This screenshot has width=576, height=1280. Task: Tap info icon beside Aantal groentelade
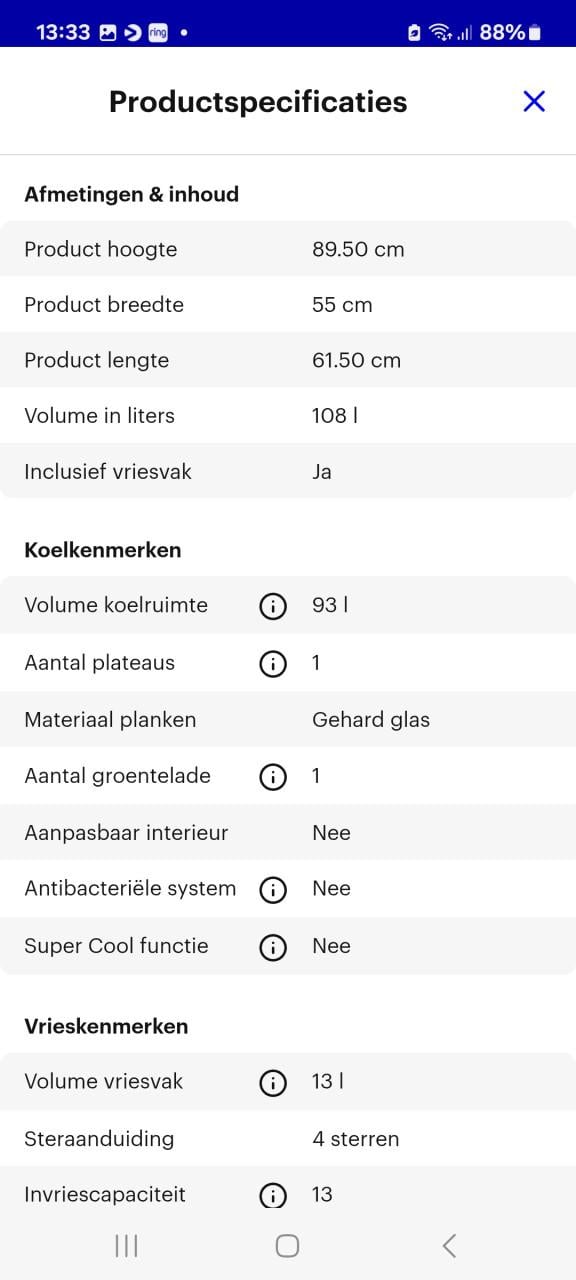click(x=273, y=776)
